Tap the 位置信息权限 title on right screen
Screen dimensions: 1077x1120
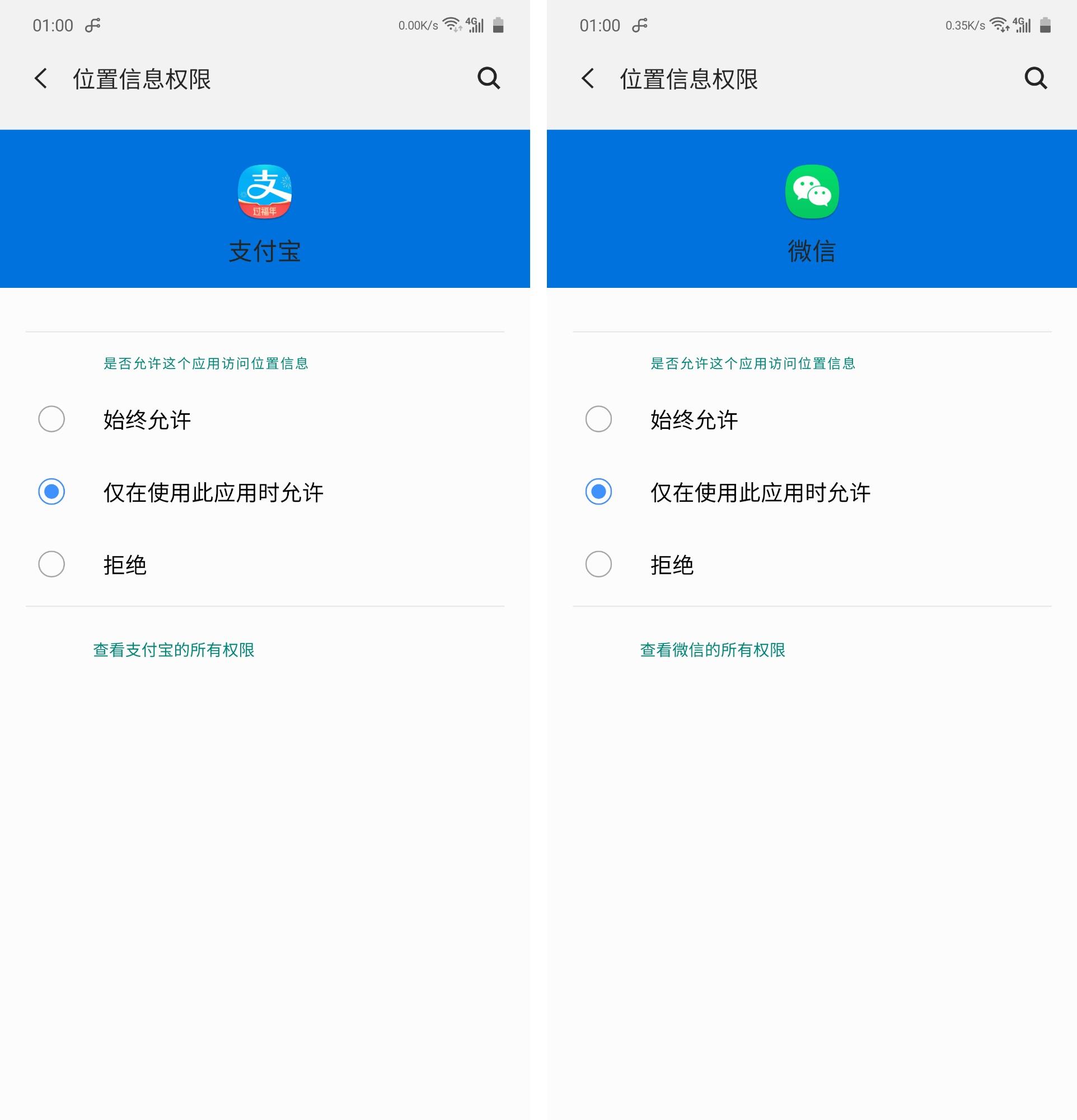click(689, 78)
